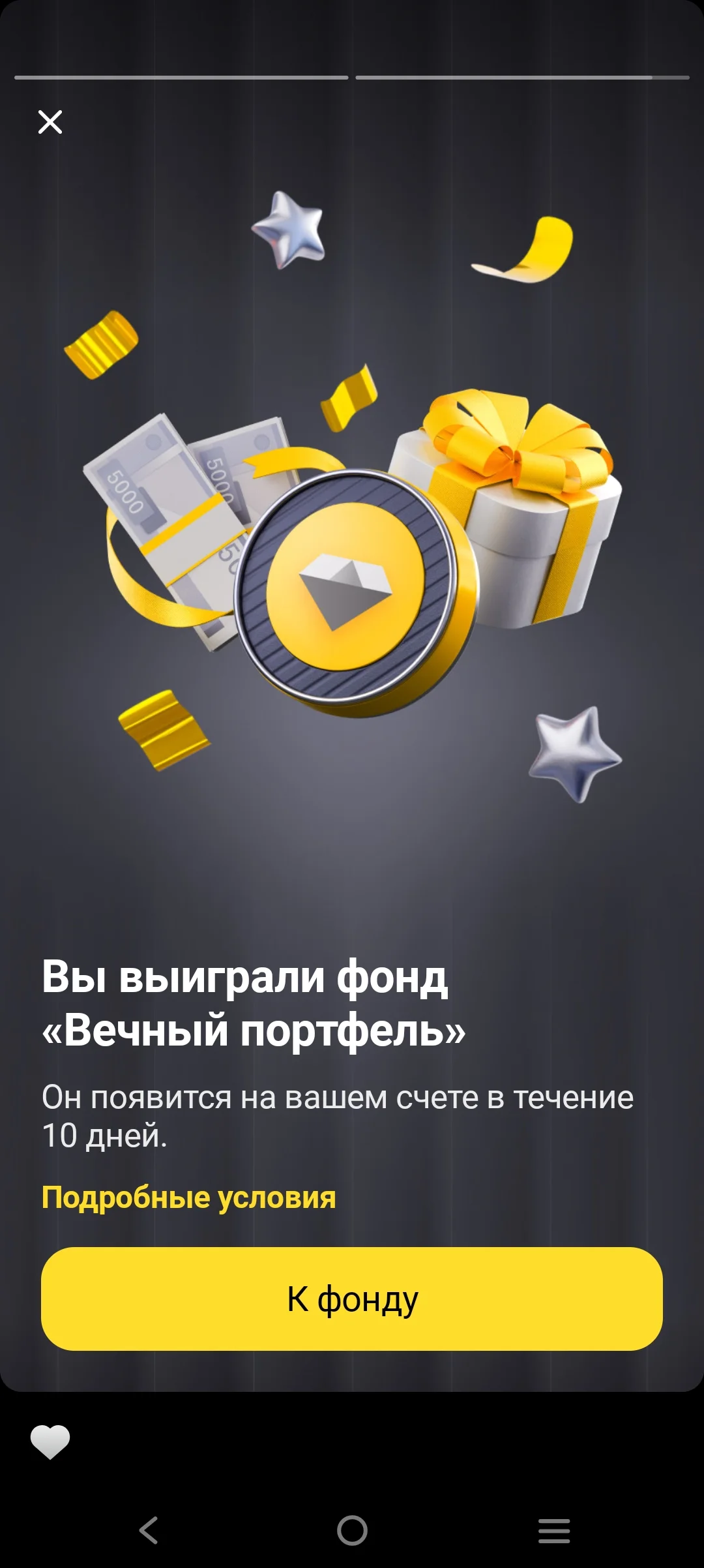Open the «Подробные условия» link
Viewport: 704px width, 1568px height.
point(188,1198)
